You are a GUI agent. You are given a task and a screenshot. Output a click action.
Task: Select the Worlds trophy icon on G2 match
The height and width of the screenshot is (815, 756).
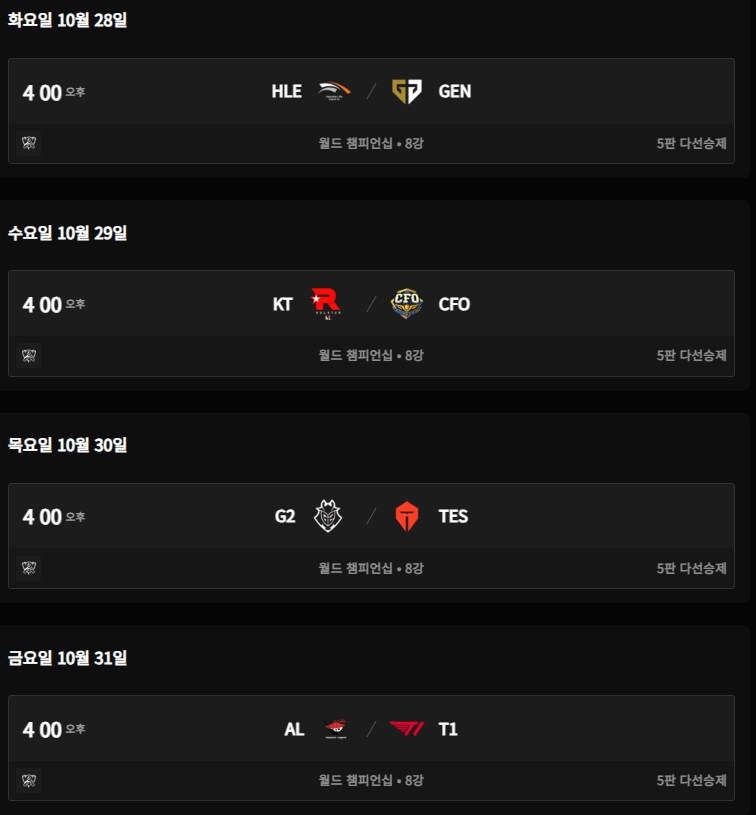tap(27, 568)
